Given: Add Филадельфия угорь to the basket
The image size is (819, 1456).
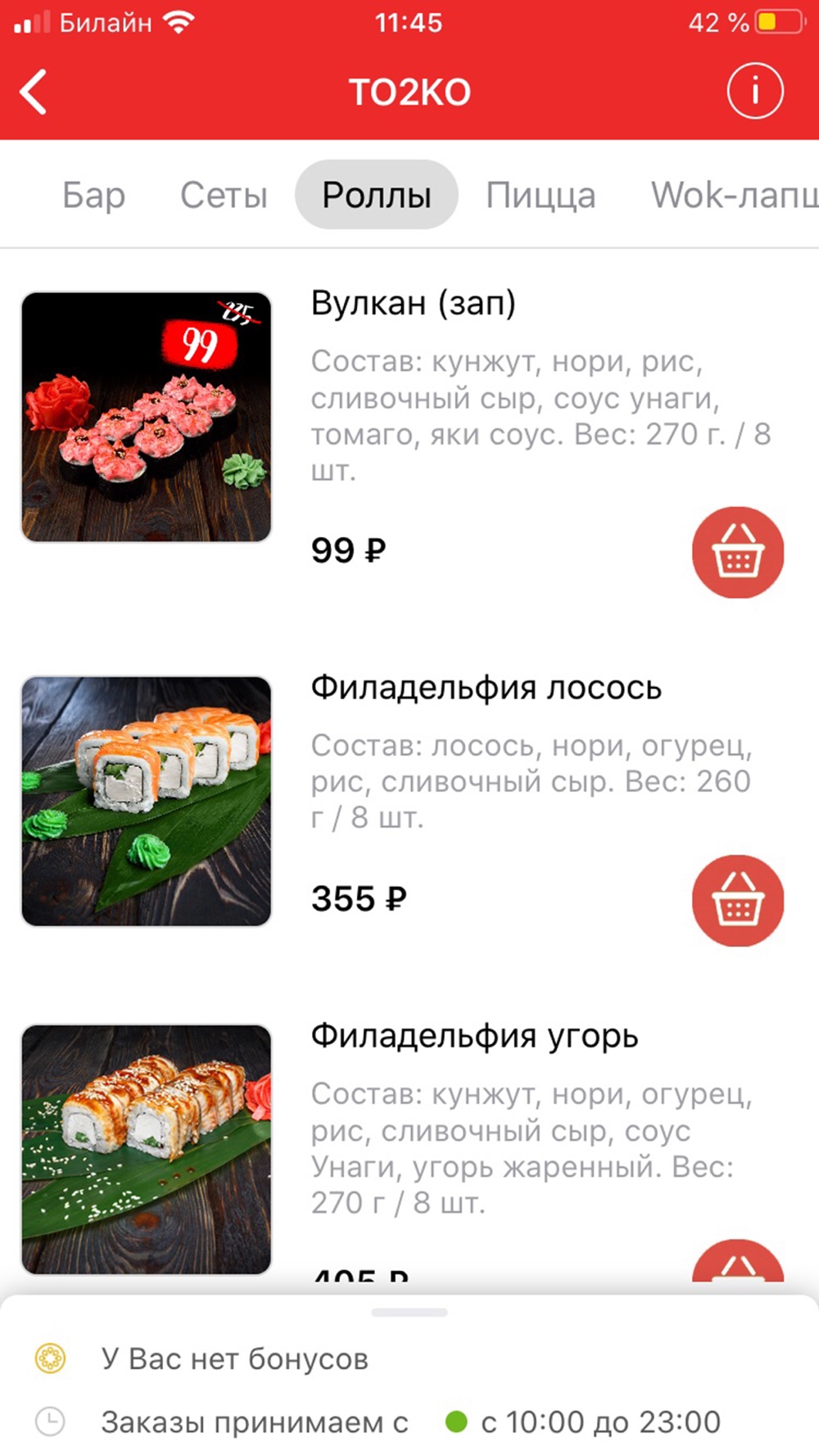Looking at the screenshot, I should (x=738, y=1265).
